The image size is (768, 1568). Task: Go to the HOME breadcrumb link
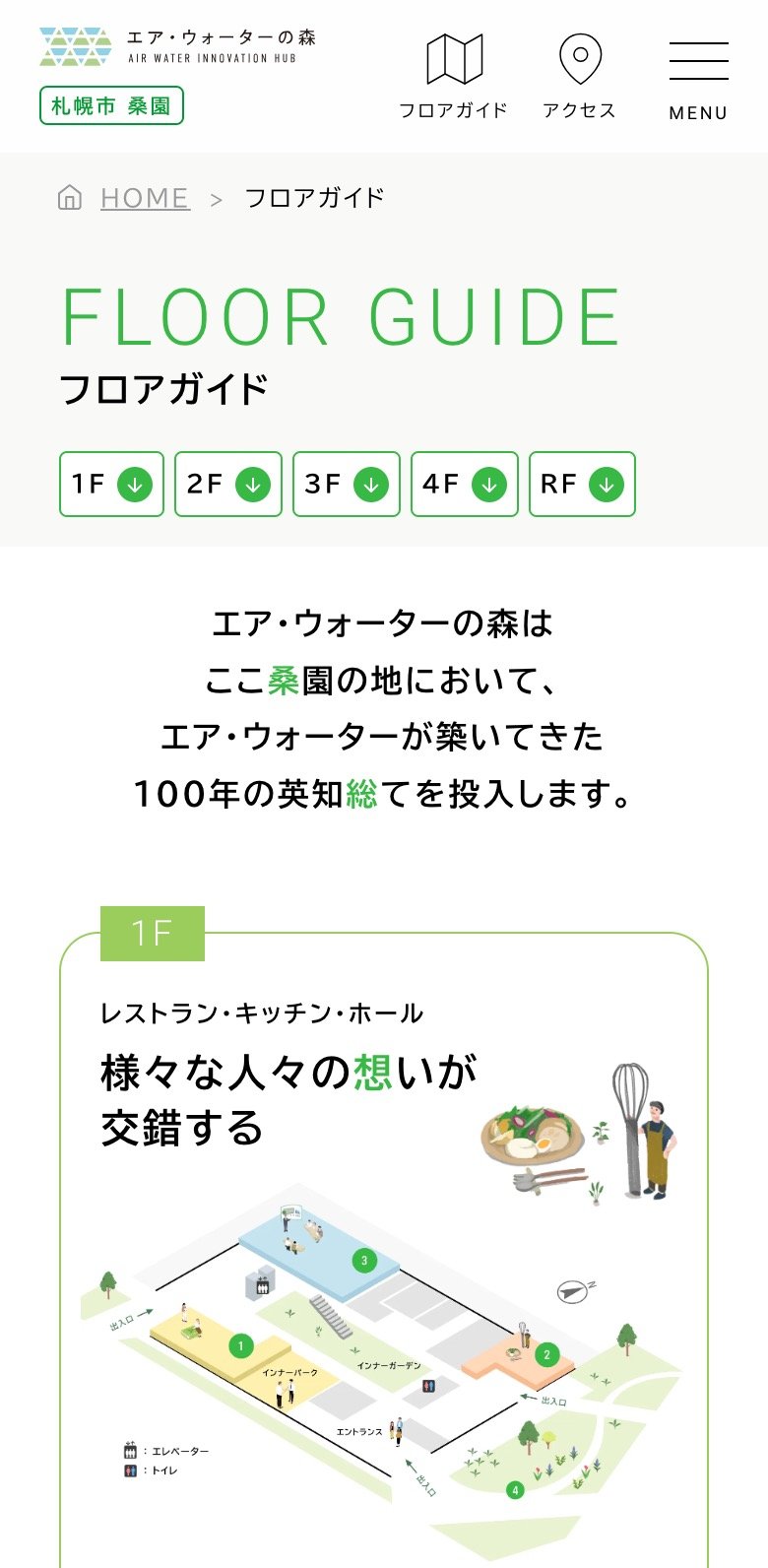point(144,198)
